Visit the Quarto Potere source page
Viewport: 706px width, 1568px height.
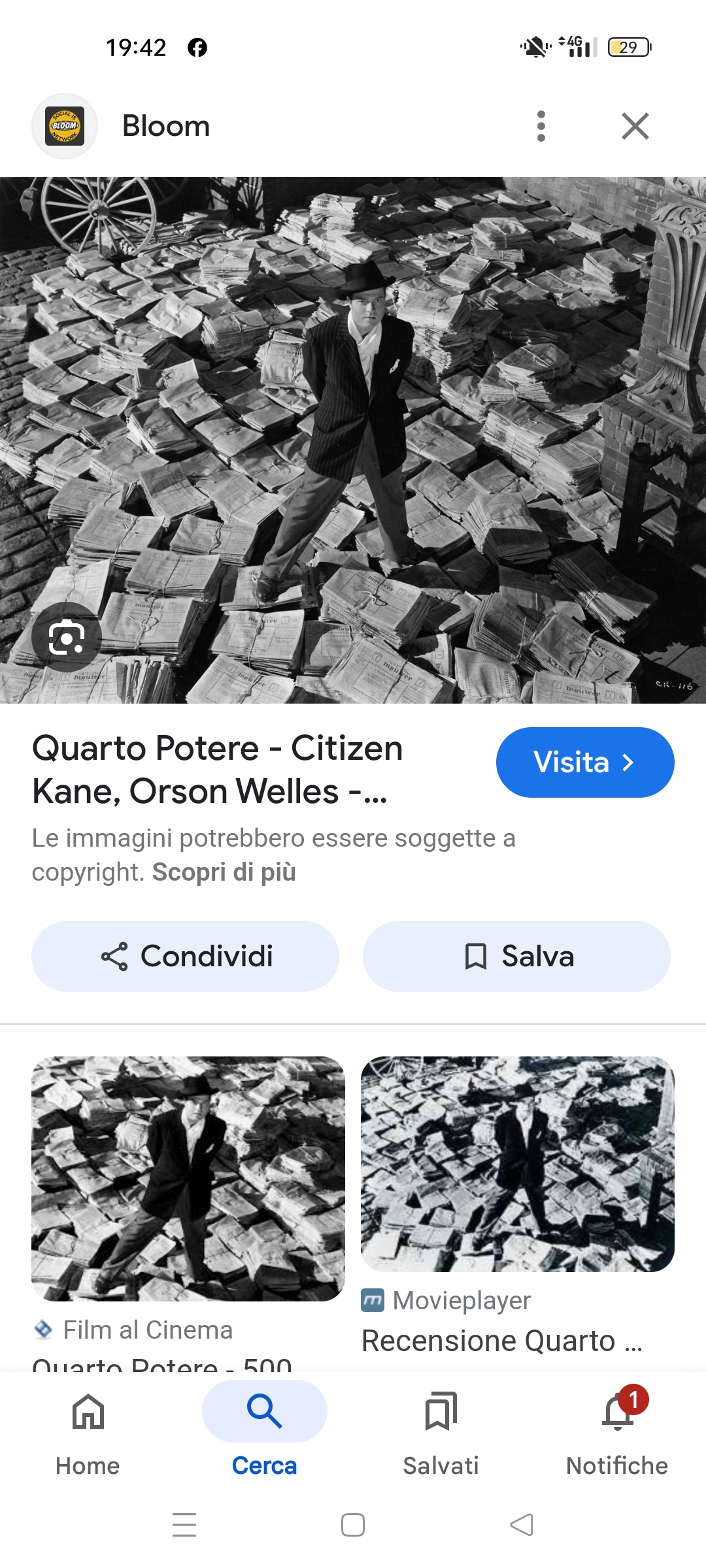(584, 762)
